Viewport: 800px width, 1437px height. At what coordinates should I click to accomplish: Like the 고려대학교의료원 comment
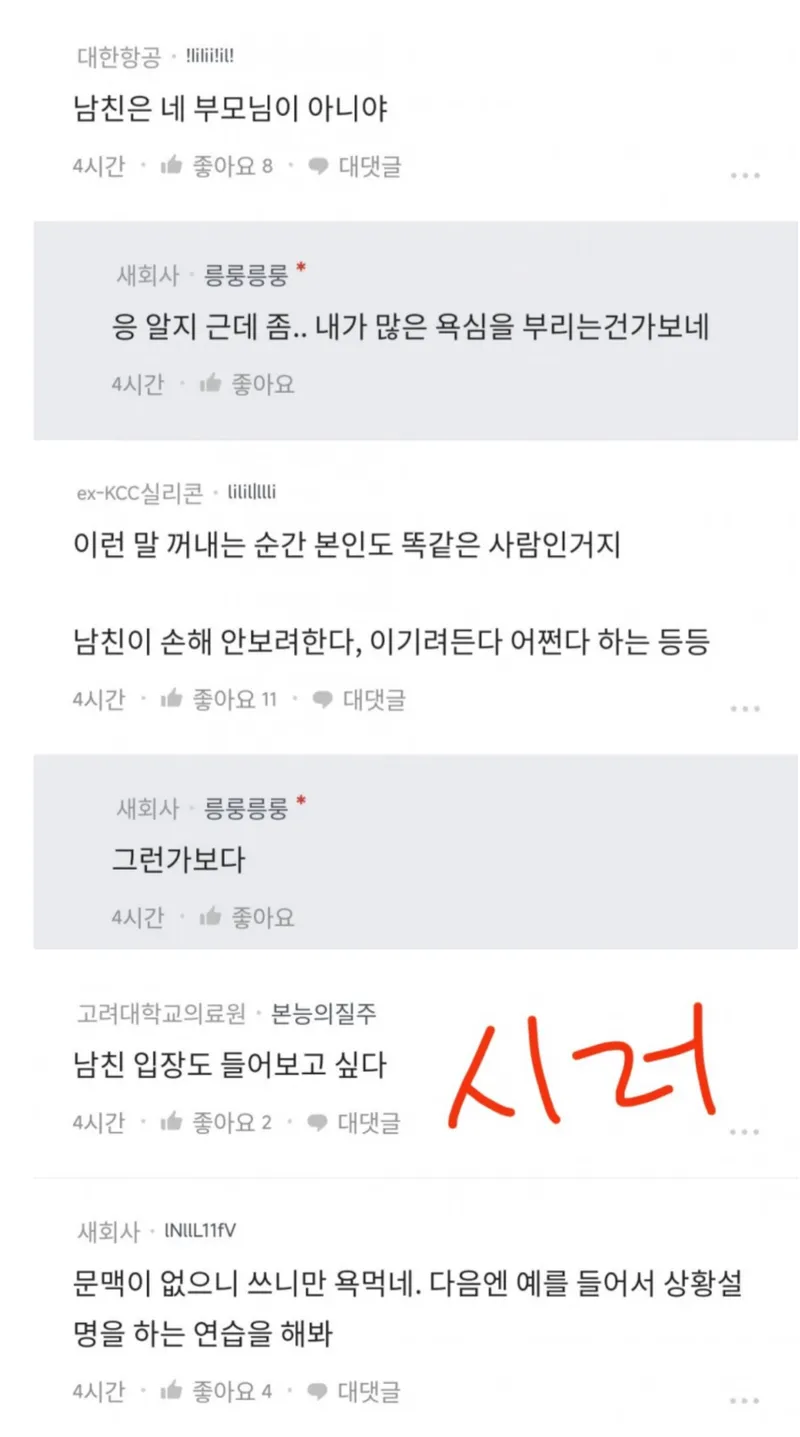[x=215, y=1123]
